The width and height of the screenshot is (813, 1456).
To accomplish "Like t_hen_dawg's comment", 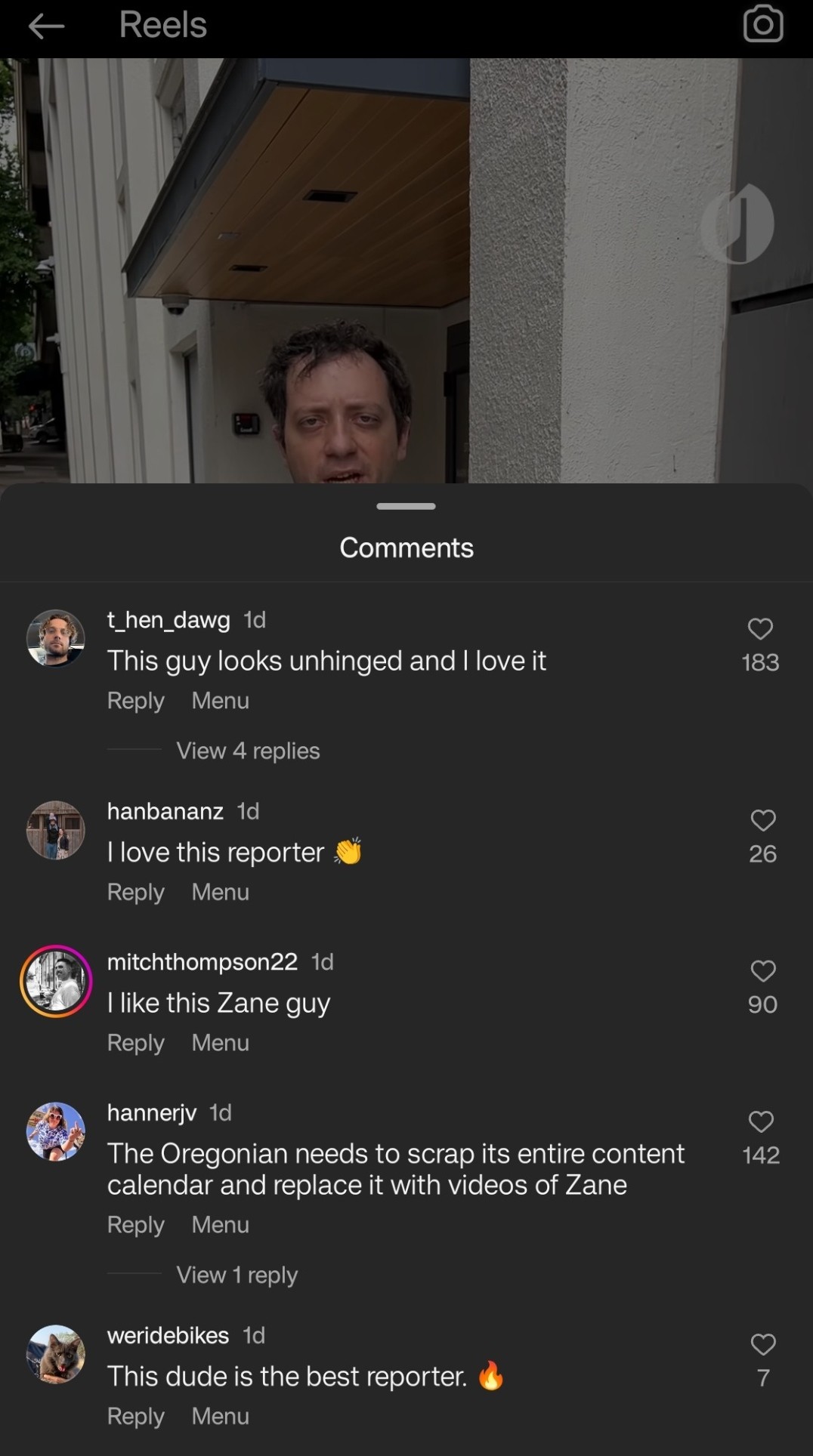I will point(760,628).
